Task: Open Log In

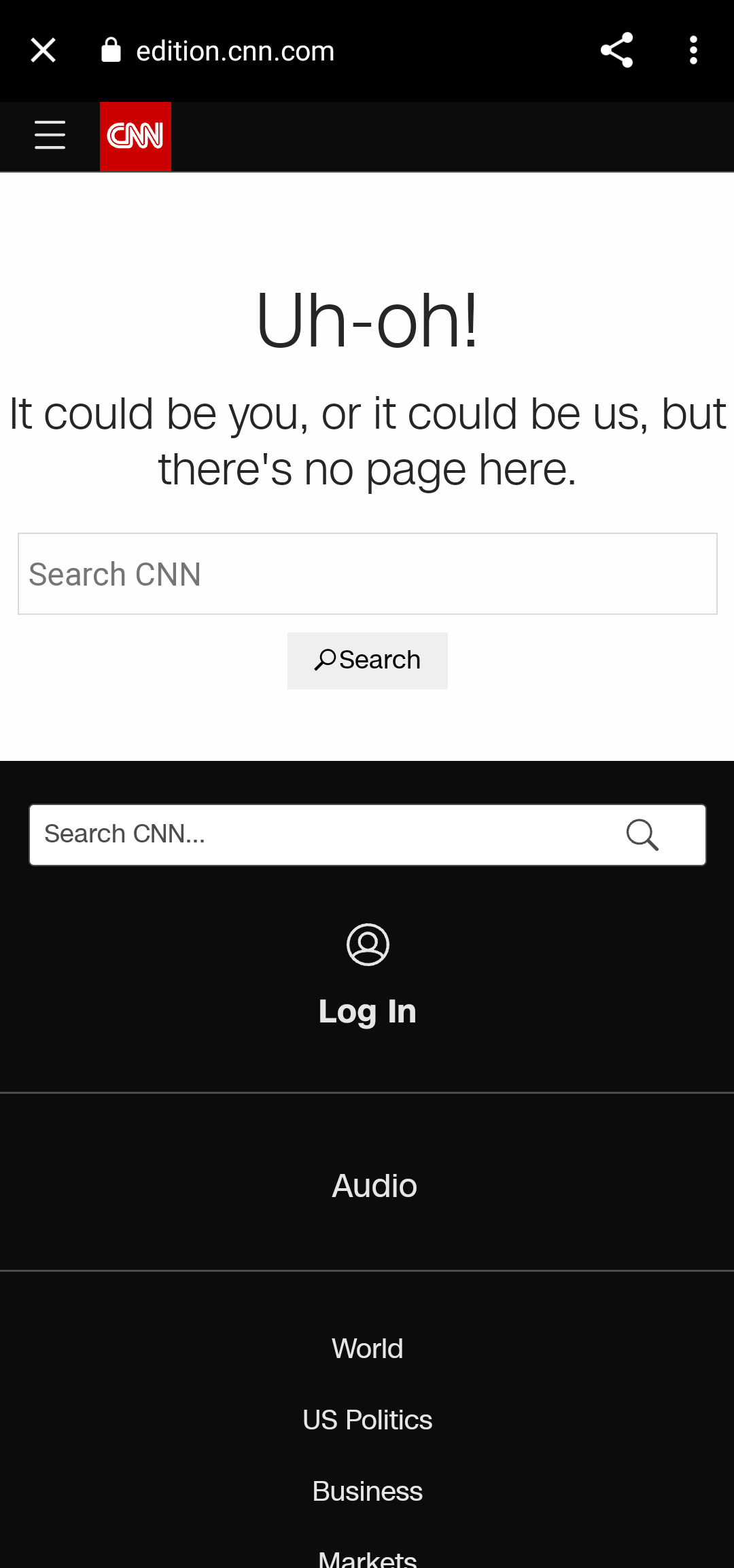Action: pyautogui.click(x=367, y=1011)
